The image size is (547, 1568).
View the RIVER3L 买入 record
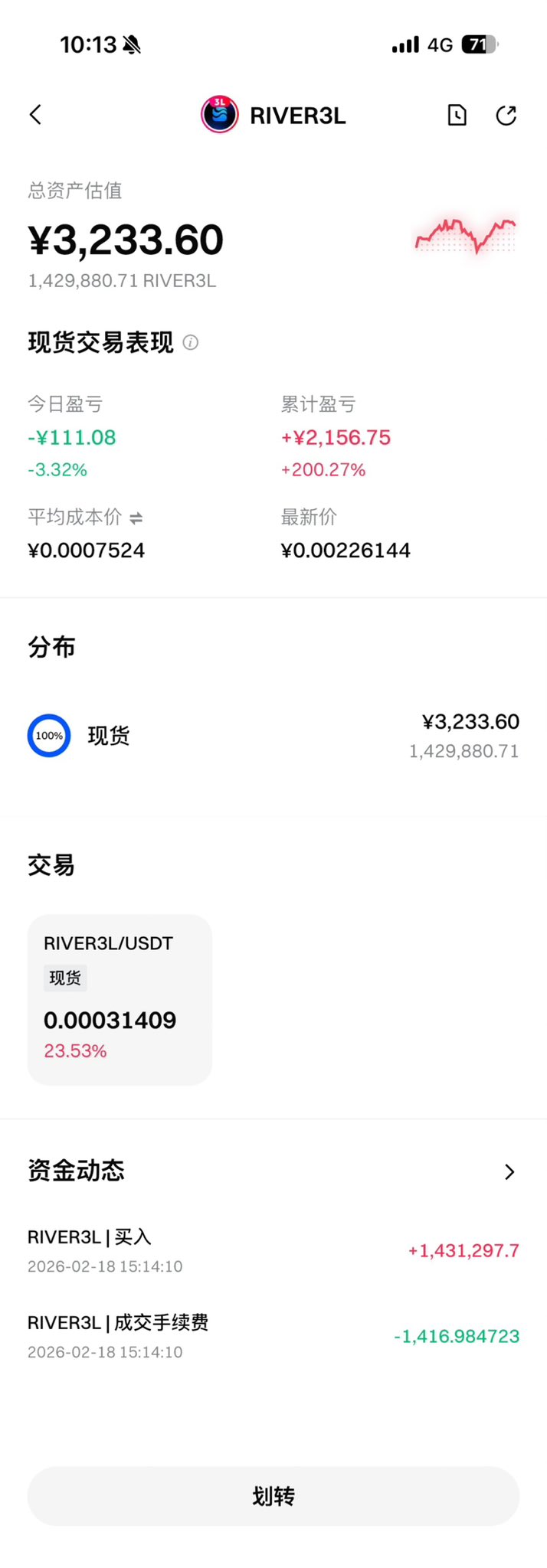(x=273, y=1250)
